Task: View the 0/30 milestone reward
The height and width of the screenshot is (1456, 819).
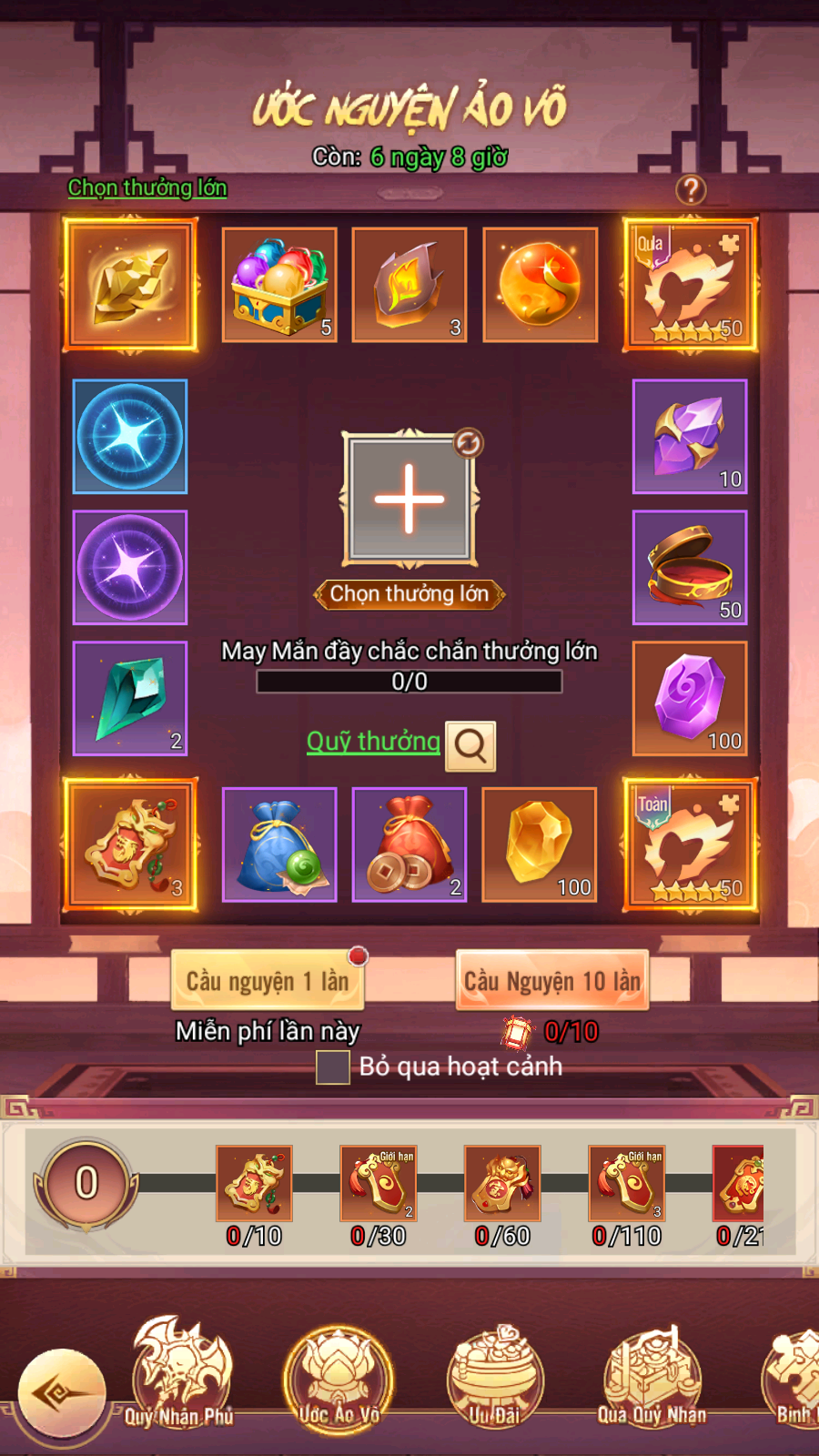Action: (378, 1183)
